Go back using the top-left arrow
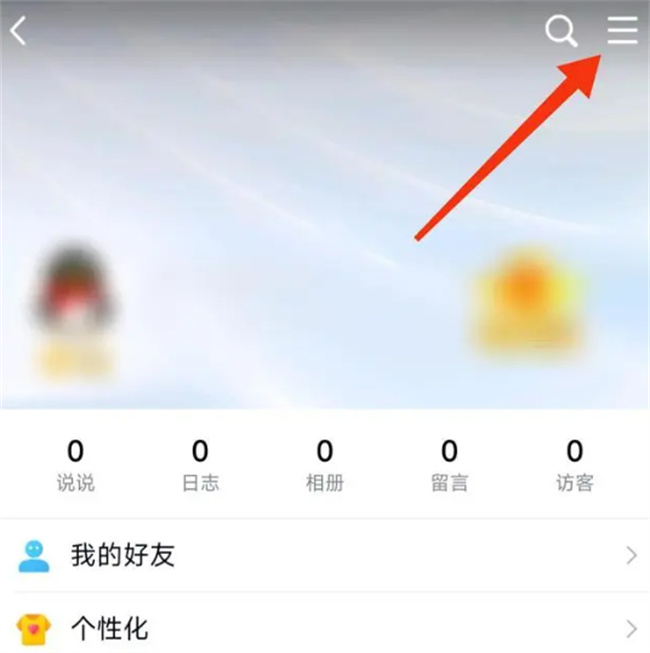This screenshot has width=650, height=653. click(18, 31)
